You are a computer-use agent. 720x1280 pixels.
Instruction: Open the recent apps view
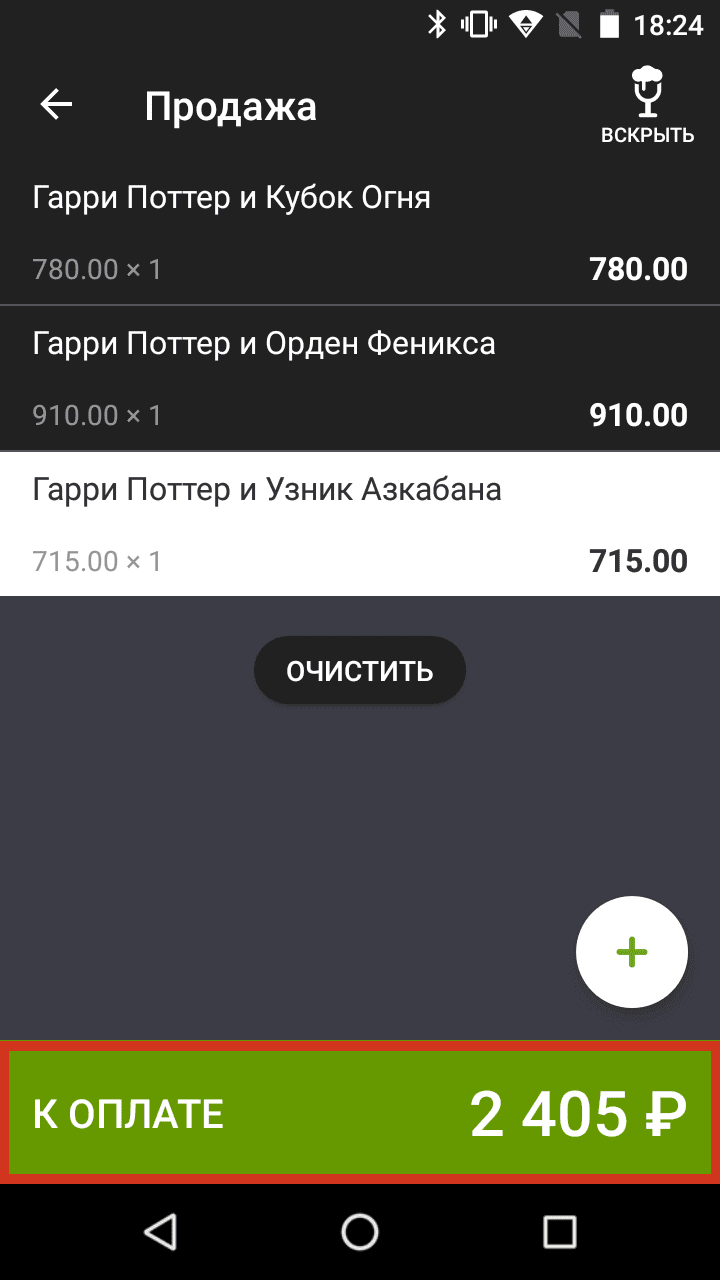click(559, 1231)
